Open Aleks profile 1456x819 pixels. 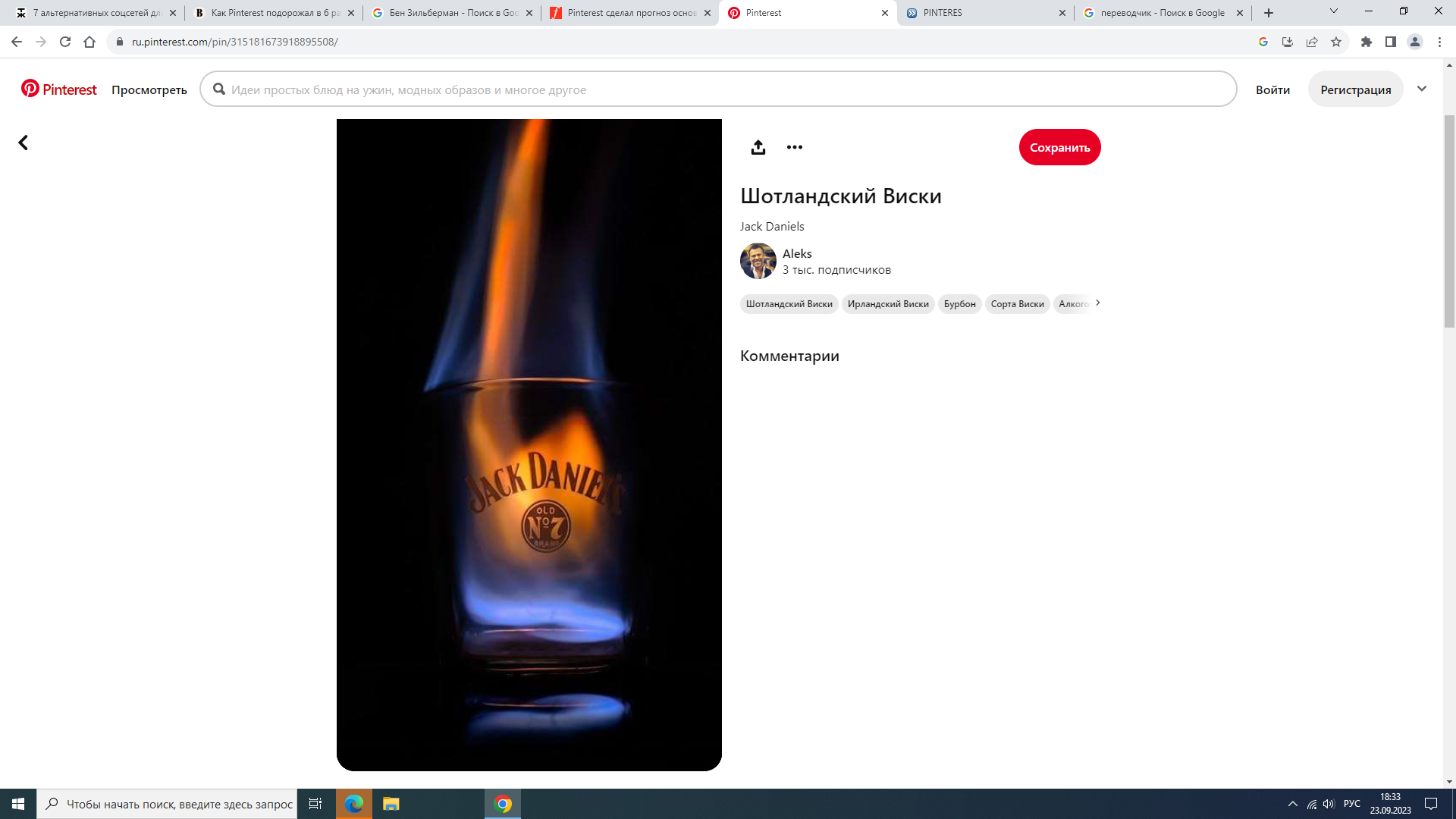[796, 253]
